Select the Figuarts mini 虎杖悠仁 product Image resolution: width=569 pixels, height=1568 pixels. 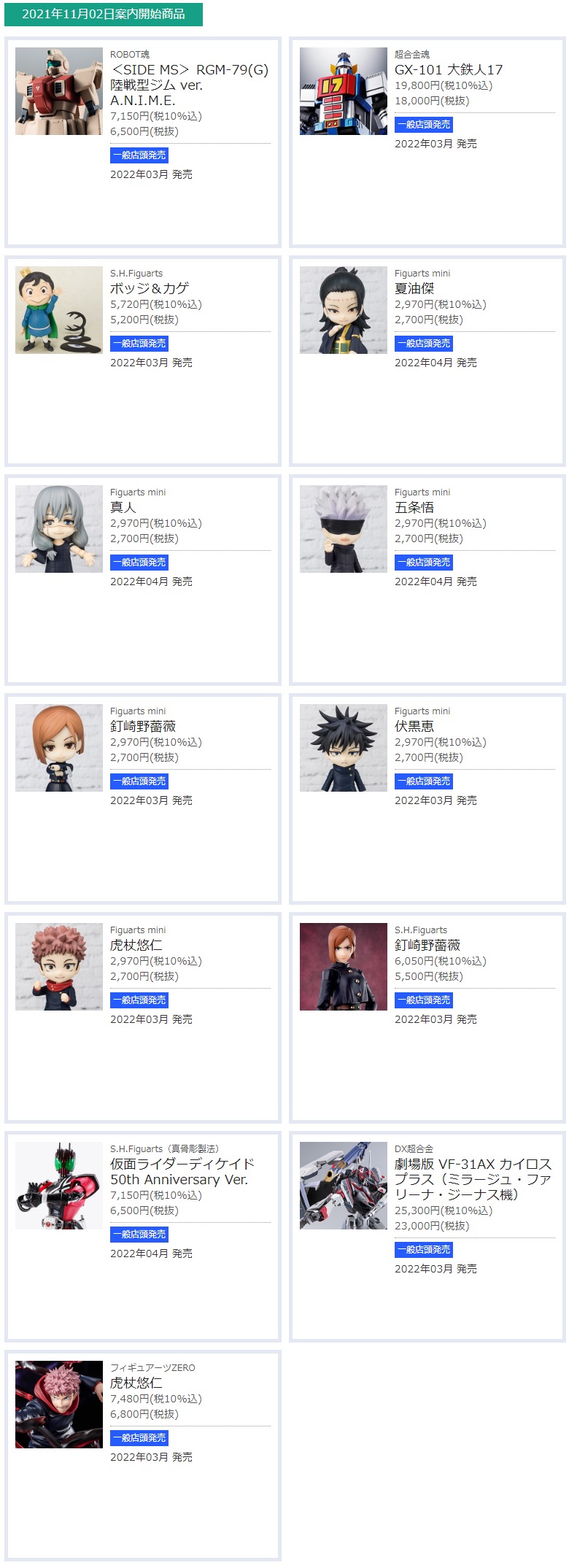pos(136,946)
